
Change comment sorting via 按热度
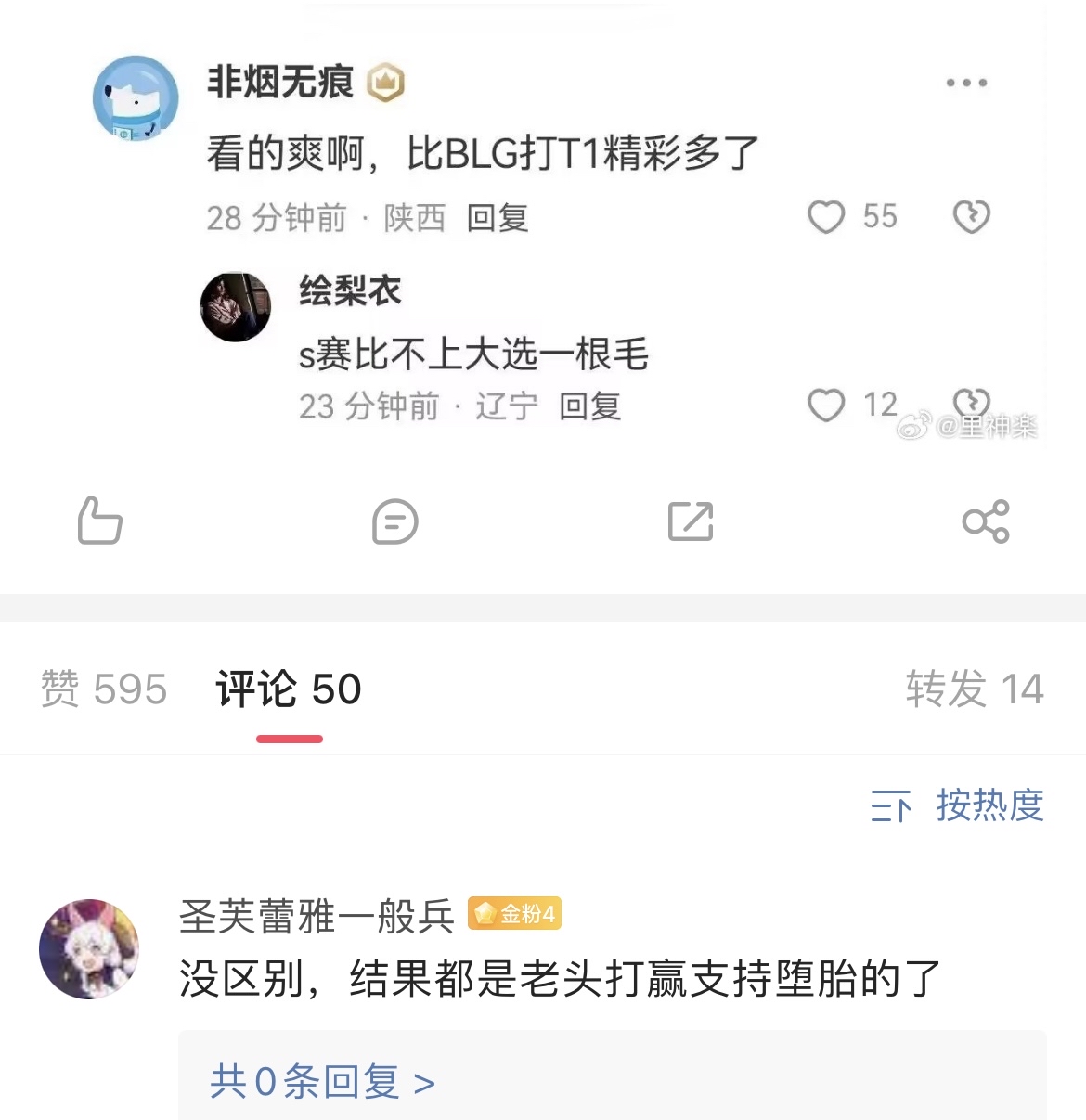(x=958, y=805)
